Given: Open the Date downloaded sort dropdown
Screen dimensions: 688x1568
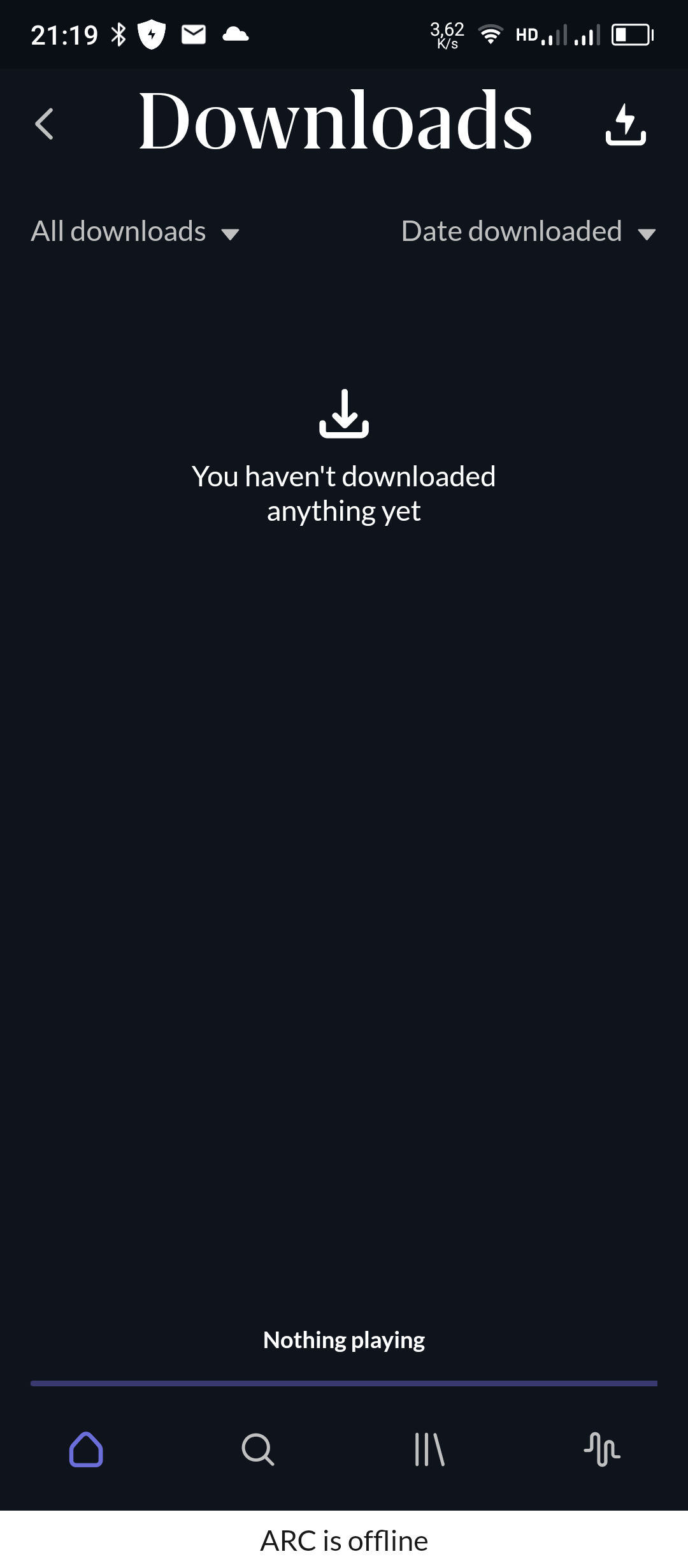Looking at the screenshot, I should (529, 231).
